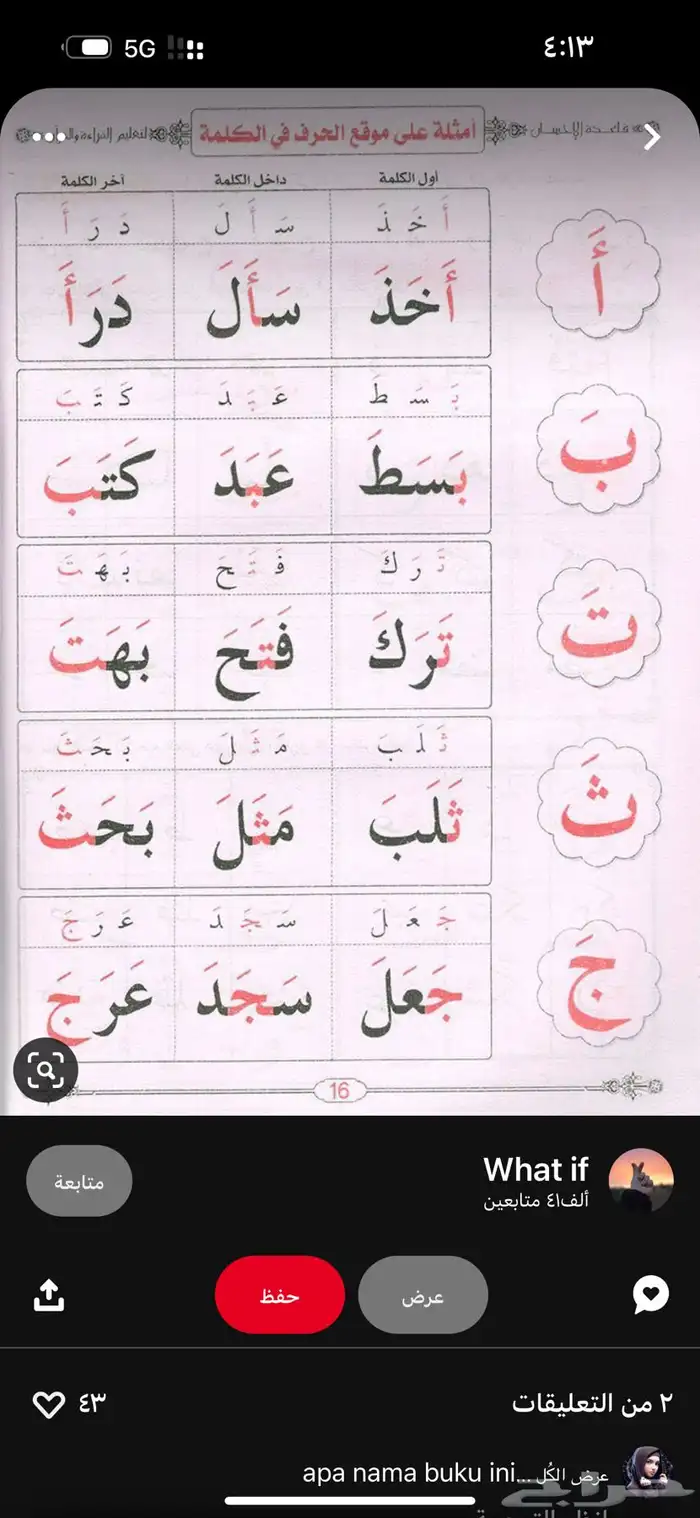Save this pin with the حفظ button

(x=280, y=1295)
